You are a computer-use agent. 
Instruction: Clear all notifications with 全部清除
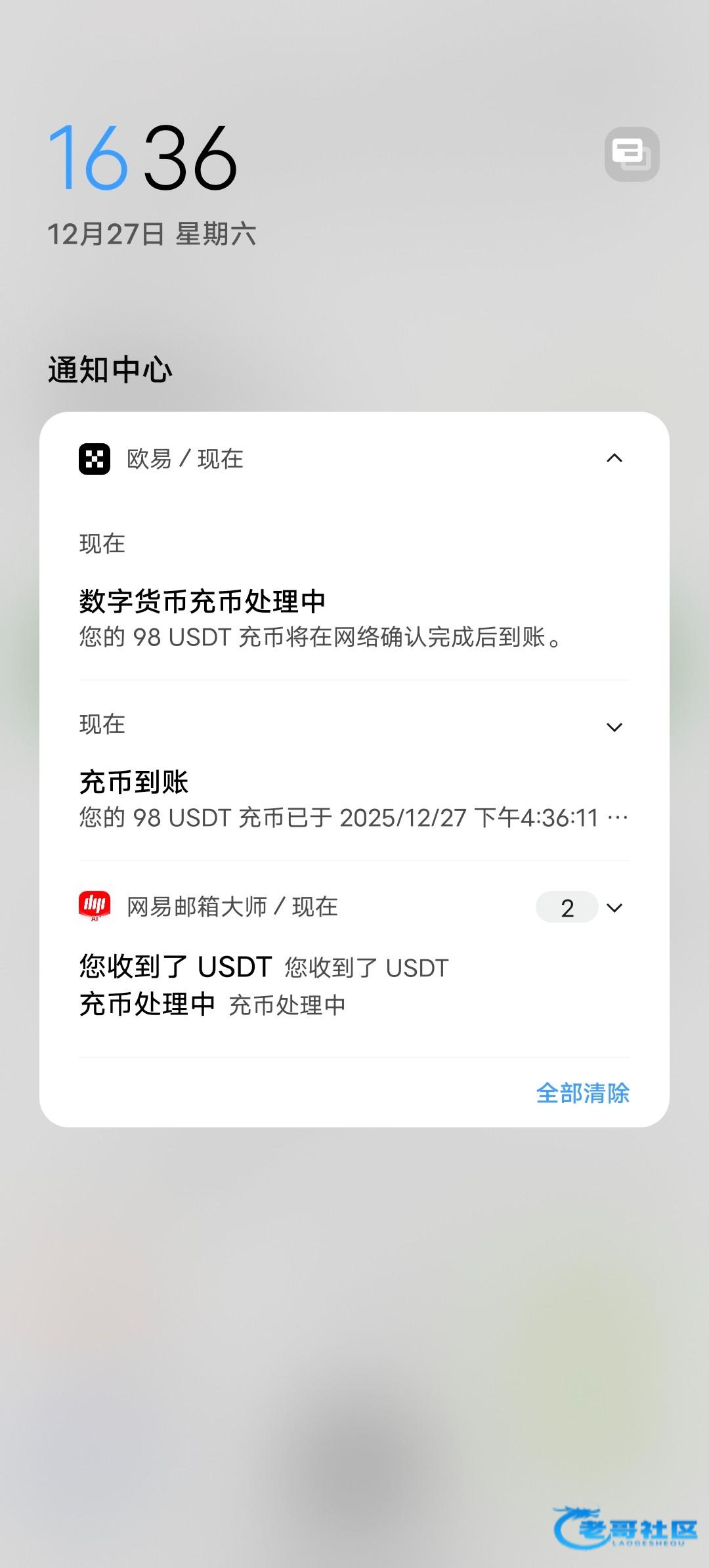(x=582, y=1093)
